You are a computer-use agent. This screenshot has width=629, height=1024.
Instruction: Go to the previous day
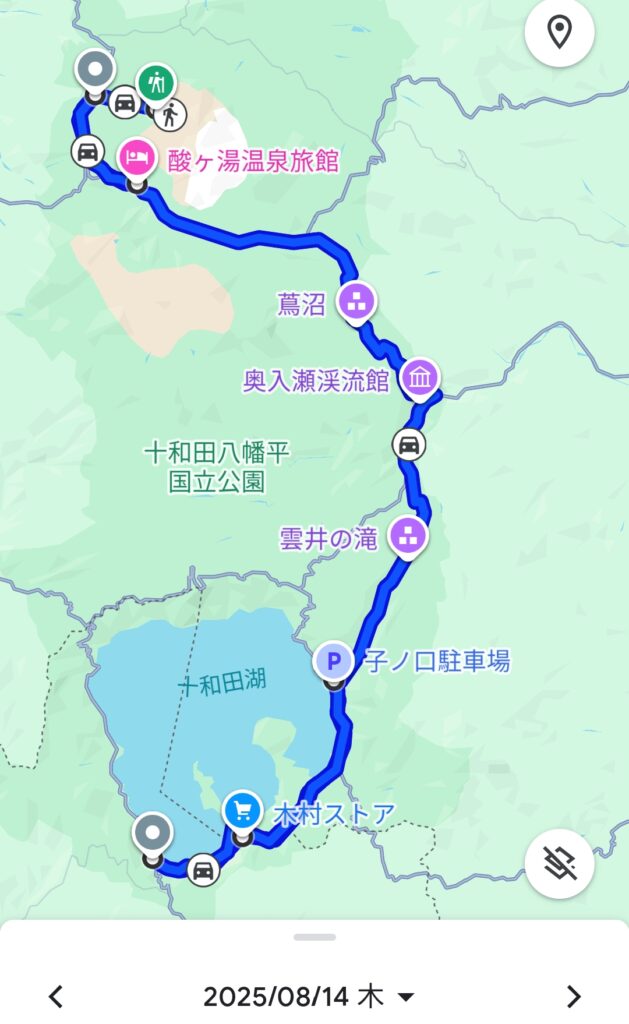56,996
